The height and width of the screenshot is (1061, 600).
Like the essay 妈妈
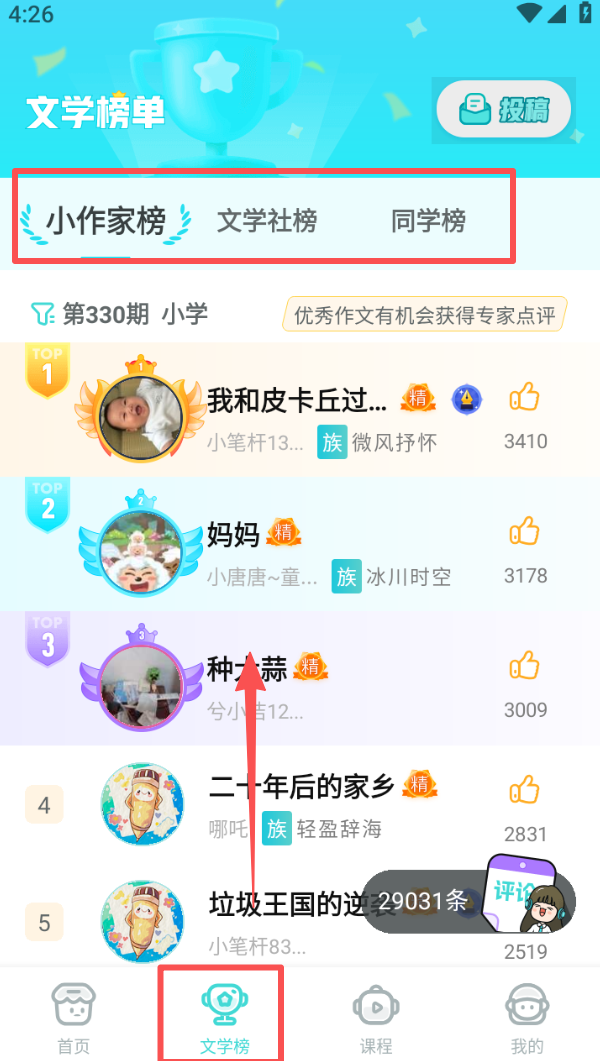525,533
